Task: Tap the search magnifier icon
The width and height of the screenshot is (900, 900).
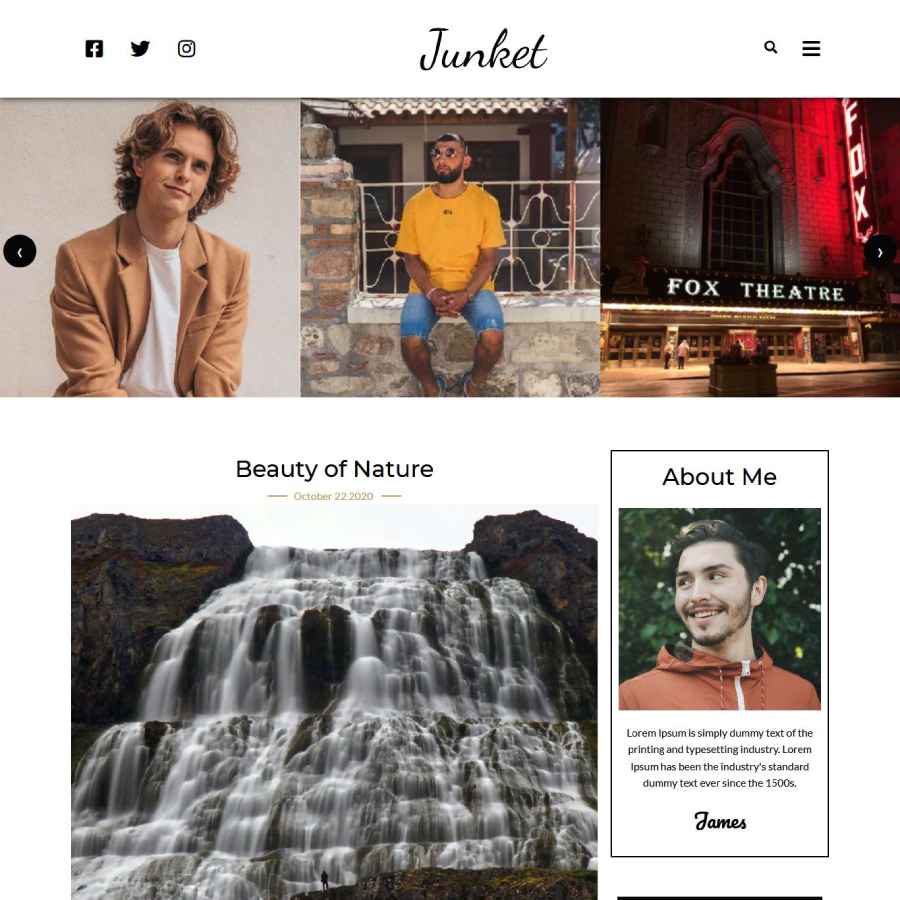Action: (770, 47)
